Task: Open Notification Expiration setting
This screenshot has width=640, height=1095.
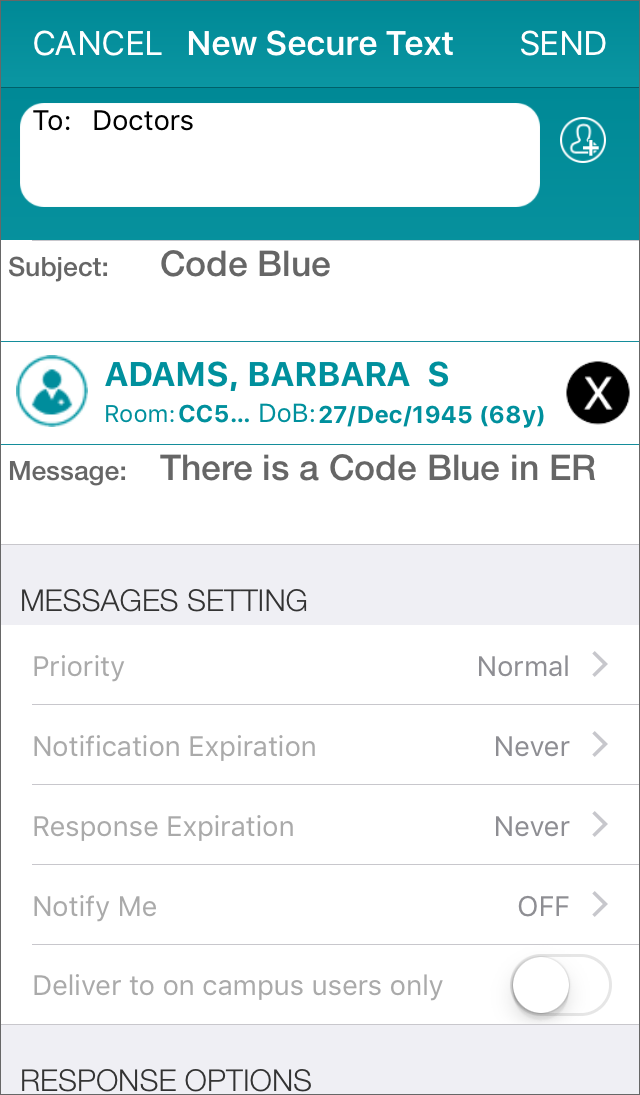Action: (x=320, y=745)
